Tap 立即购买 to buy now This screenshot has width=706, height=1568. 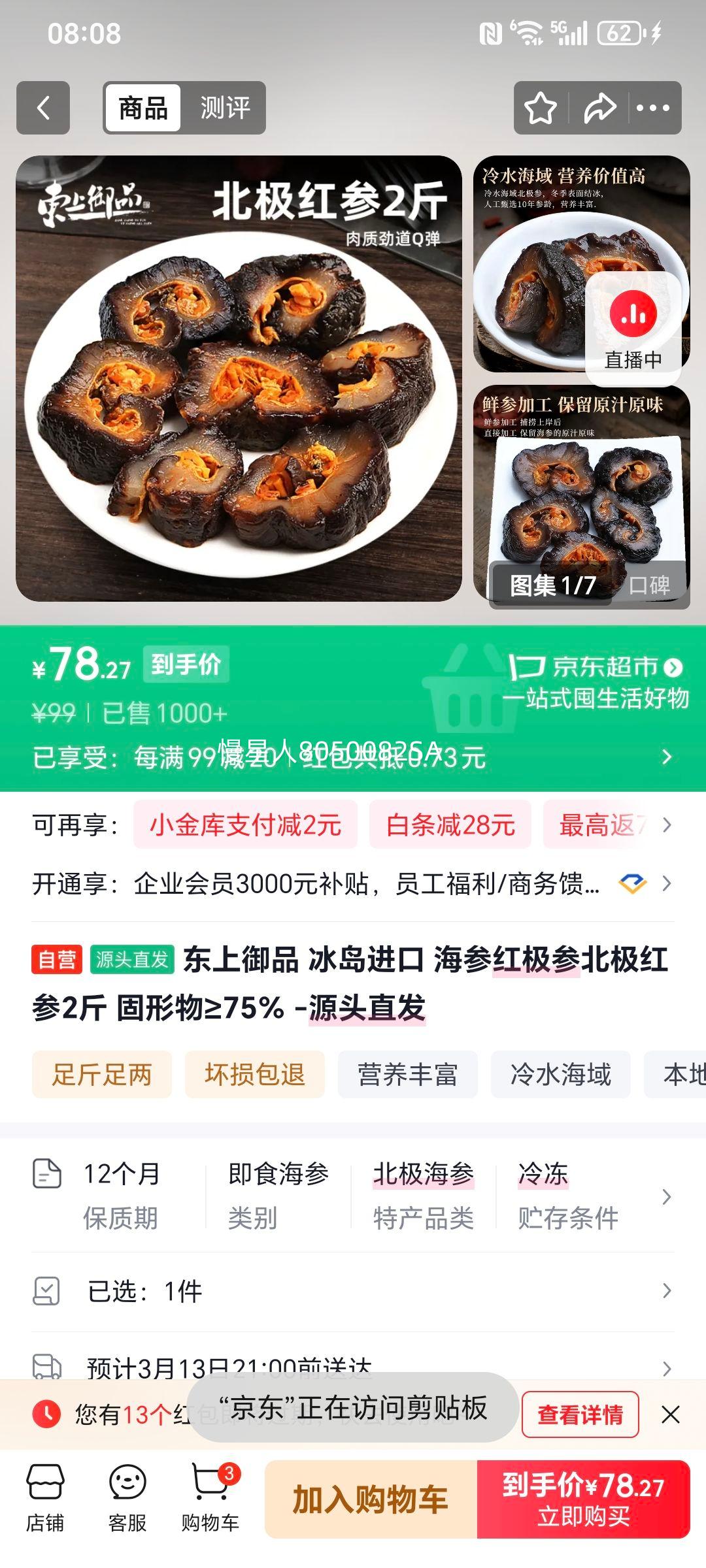(x=583, y=1499)
